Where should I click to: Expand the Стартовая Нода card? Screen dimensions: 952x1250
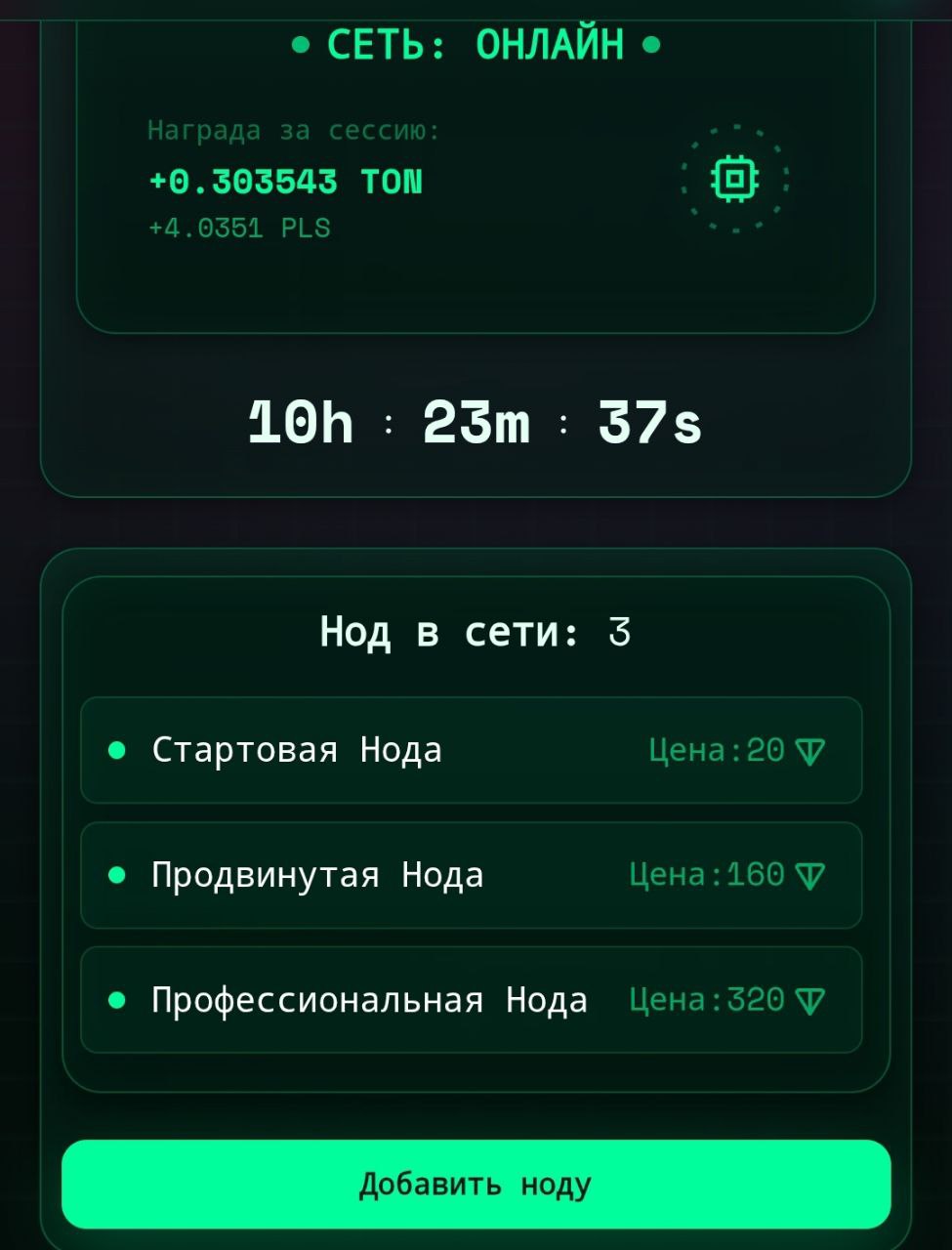pyautogui.click(x=472, y=750)
